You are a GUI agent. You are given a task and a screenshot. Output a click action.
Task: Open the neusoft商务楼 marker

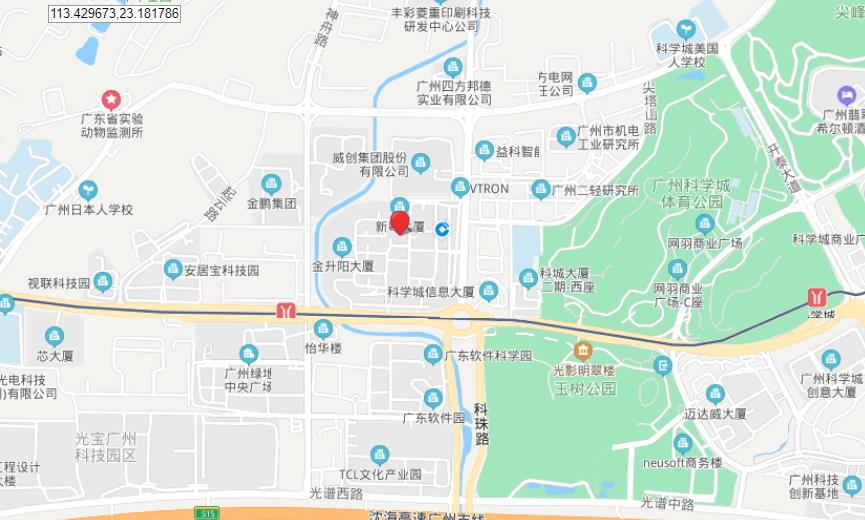(x=683, y=443)
